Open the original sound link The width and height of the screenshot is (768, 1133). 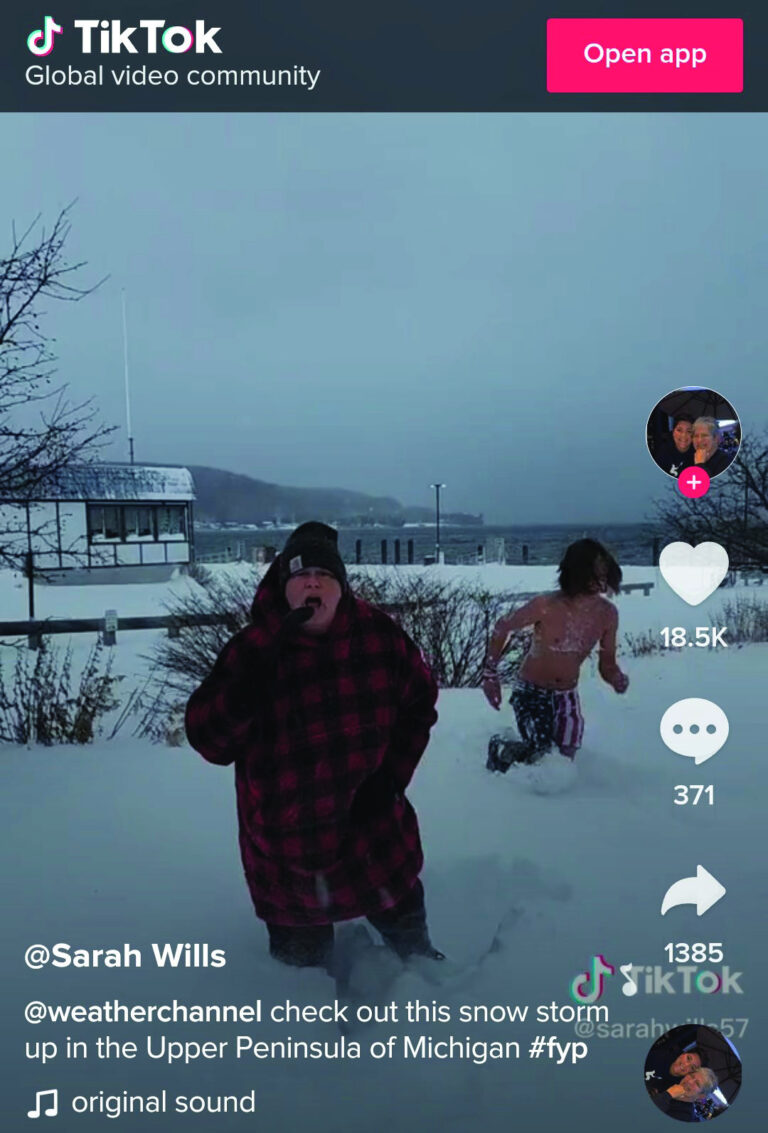[163, 1103]
